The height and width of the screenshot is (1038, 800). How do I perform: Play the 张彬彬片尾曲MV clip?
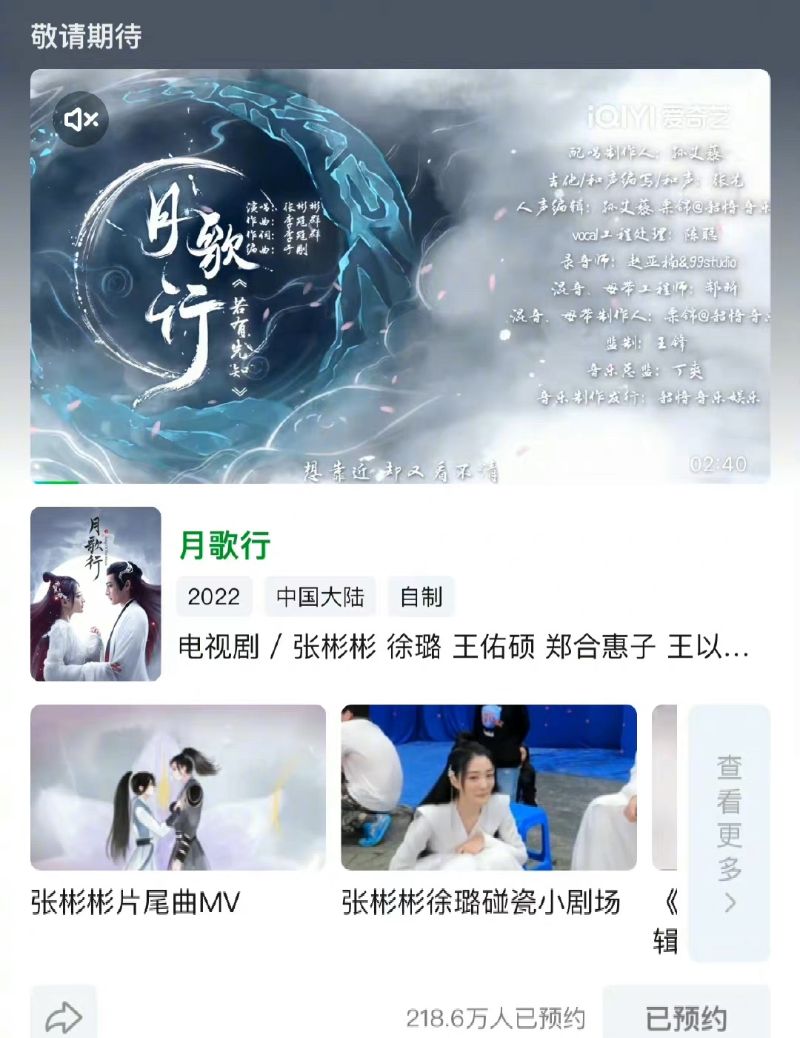178,787
